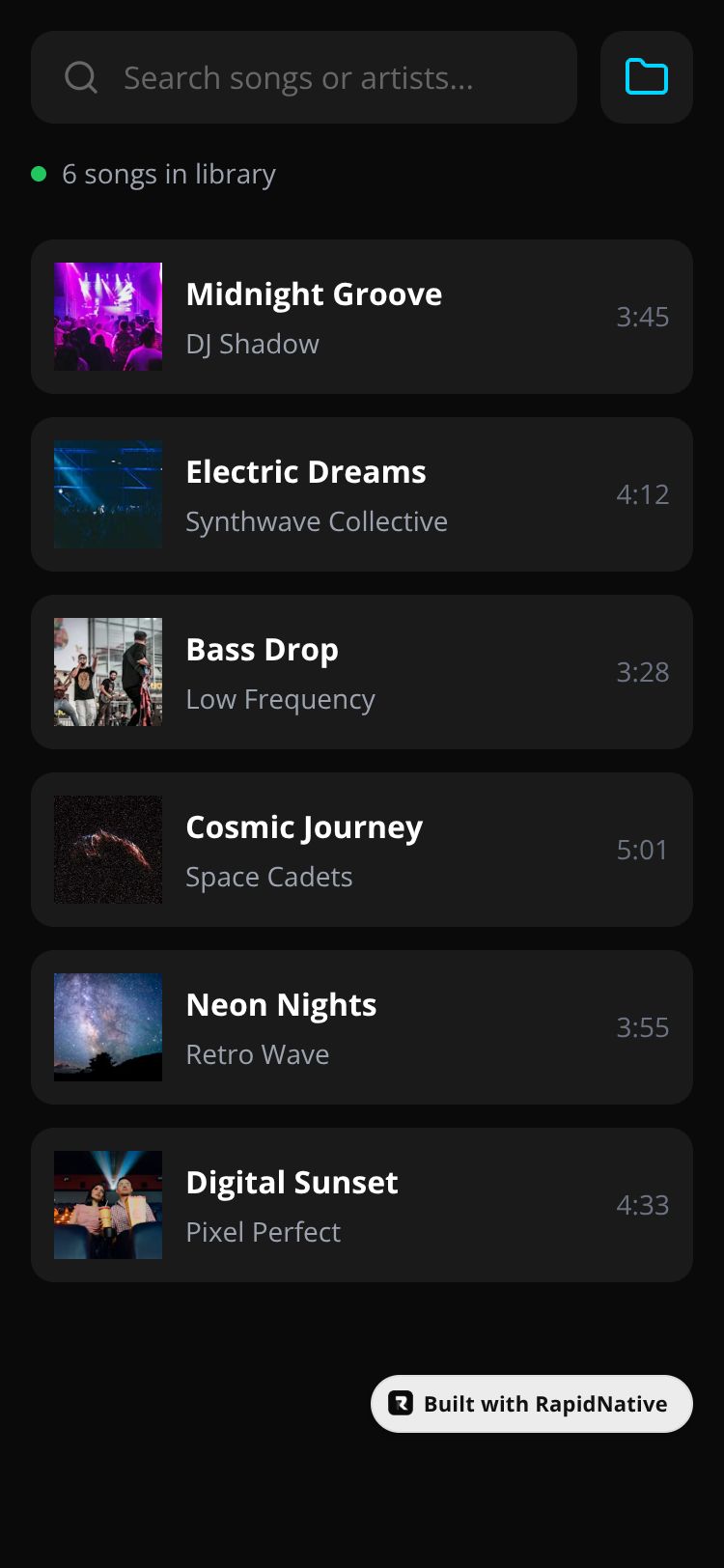Choose Cosmic Journey by Space Cadets
Screen dimensions: 724x1568
point(362,850)
